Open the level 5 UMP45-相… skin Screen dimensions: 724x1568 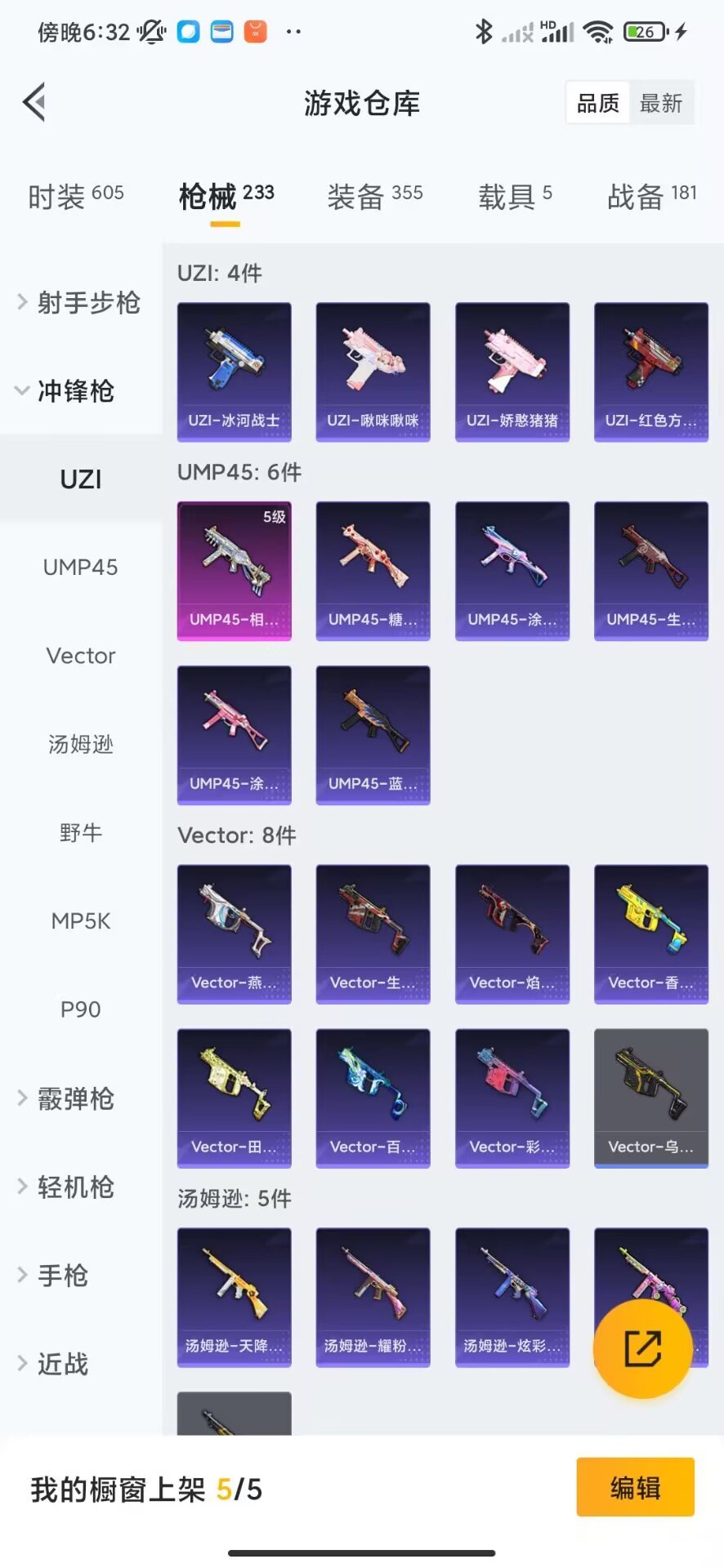(235, 571)
